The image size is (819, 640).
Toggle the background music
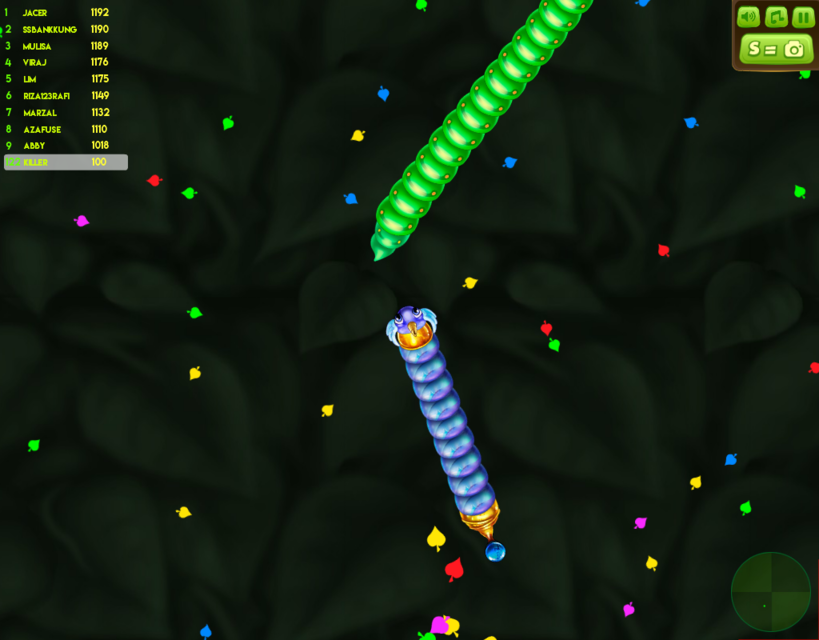click(x=776, y=17)
